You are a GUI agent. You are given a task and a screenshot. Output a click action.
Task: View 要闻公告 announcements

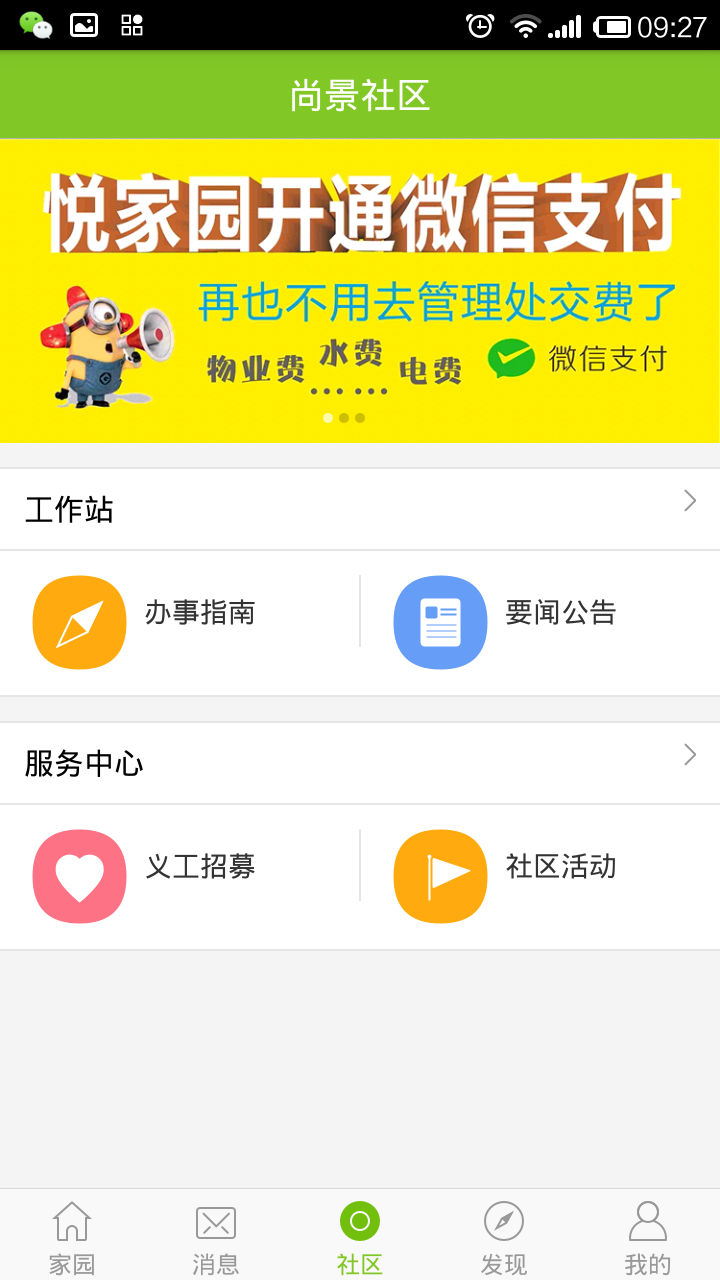pos(540,622)
